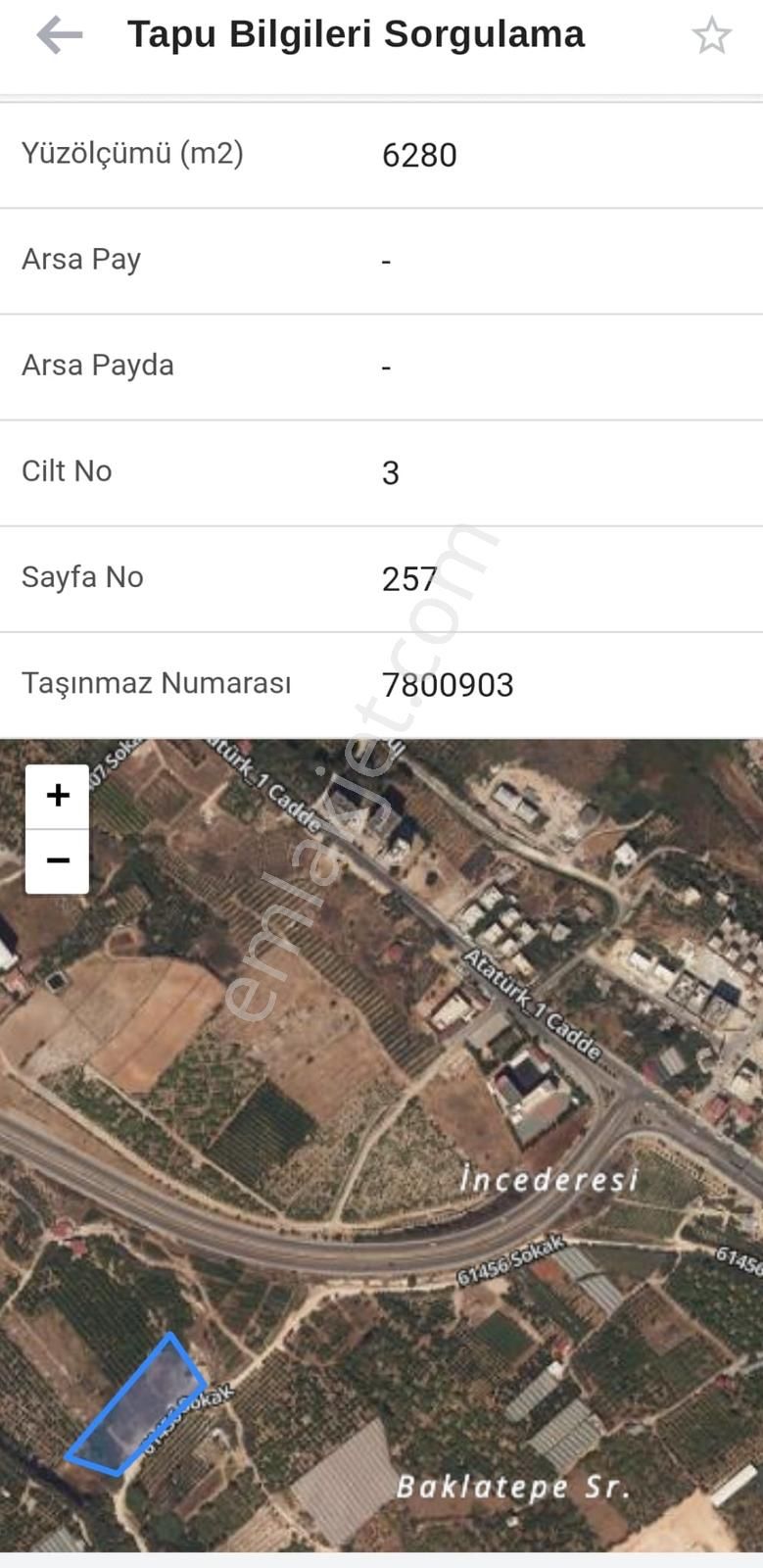Adjust map zoom using the zoom control

coord(58,828)
